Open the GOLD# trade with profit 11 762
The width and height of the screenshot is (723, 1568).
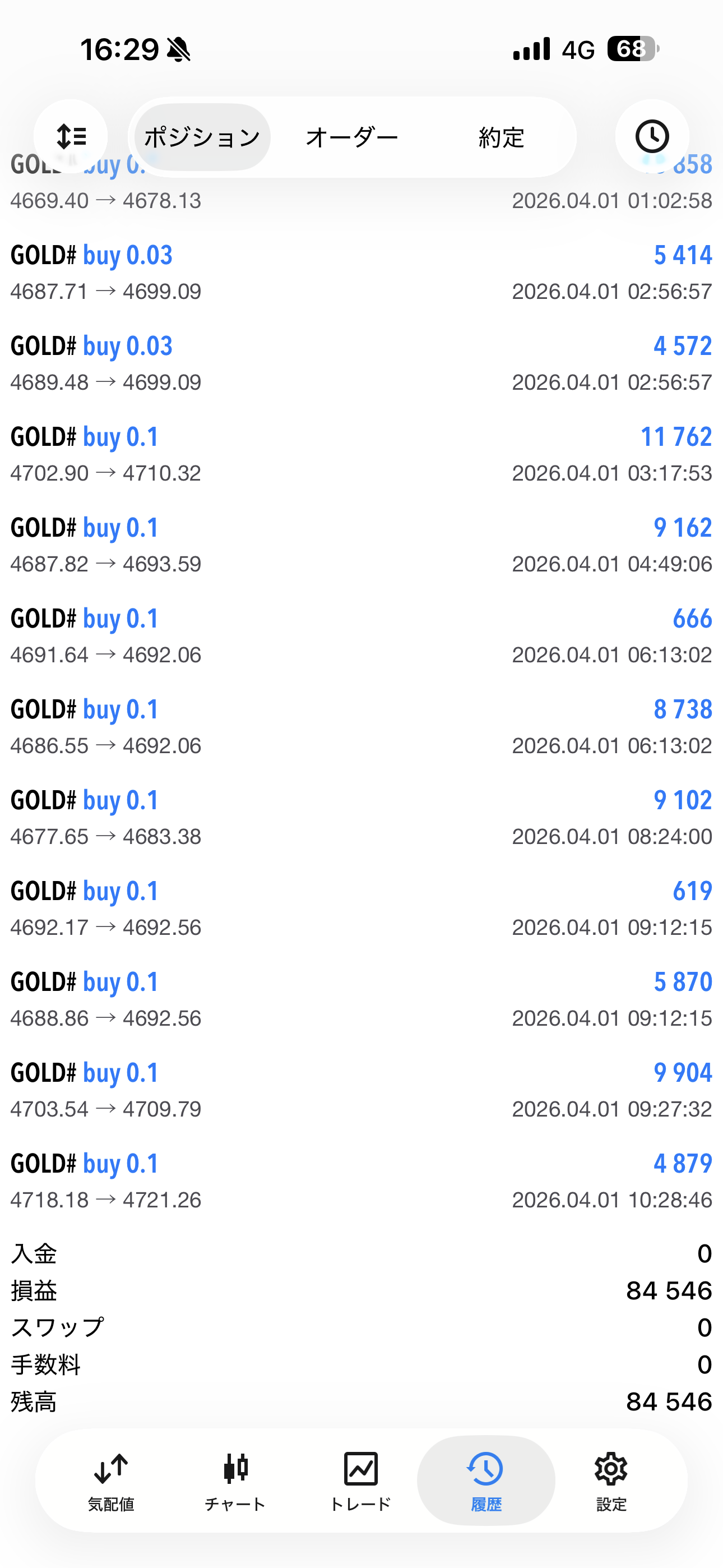(x=361, y=454)
